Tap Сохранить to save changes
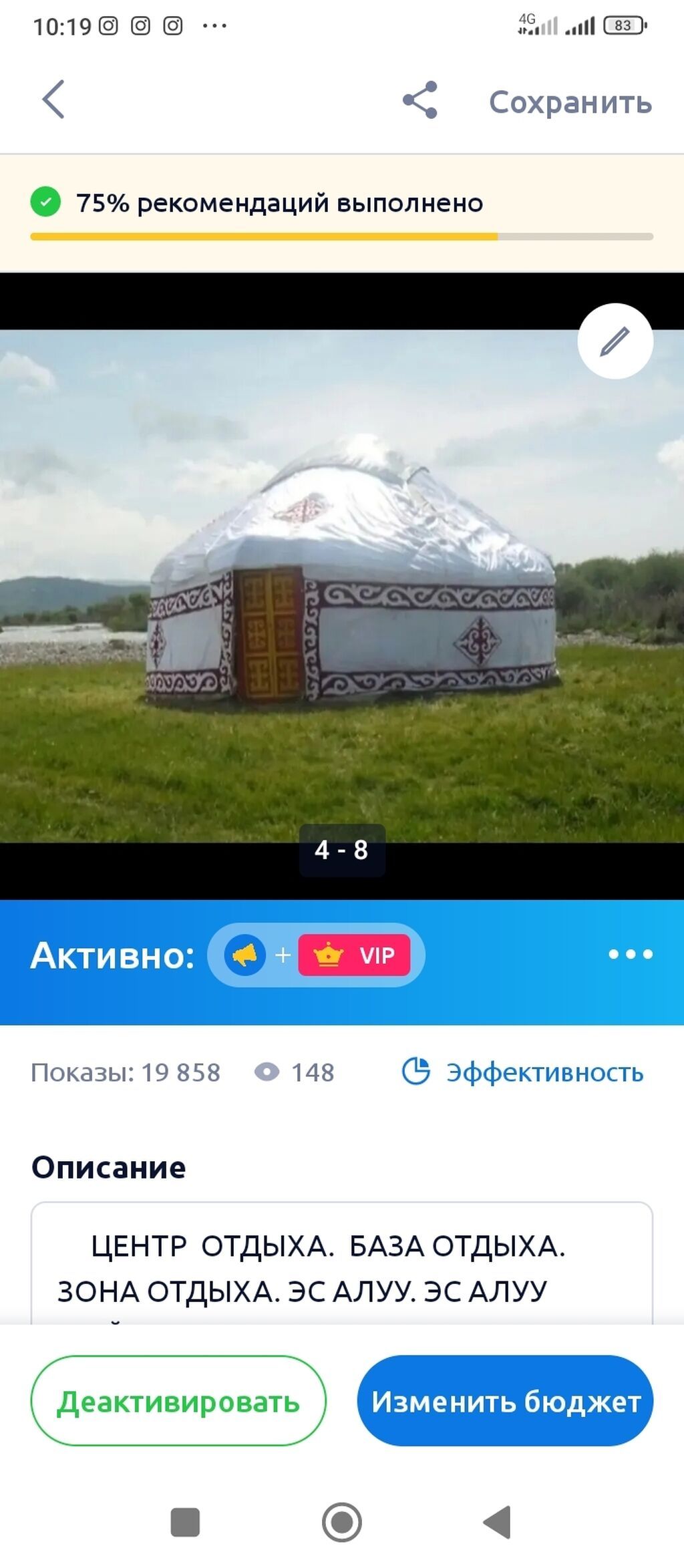This screenshot has width=684, height=1568. click(x=570, y=102)
